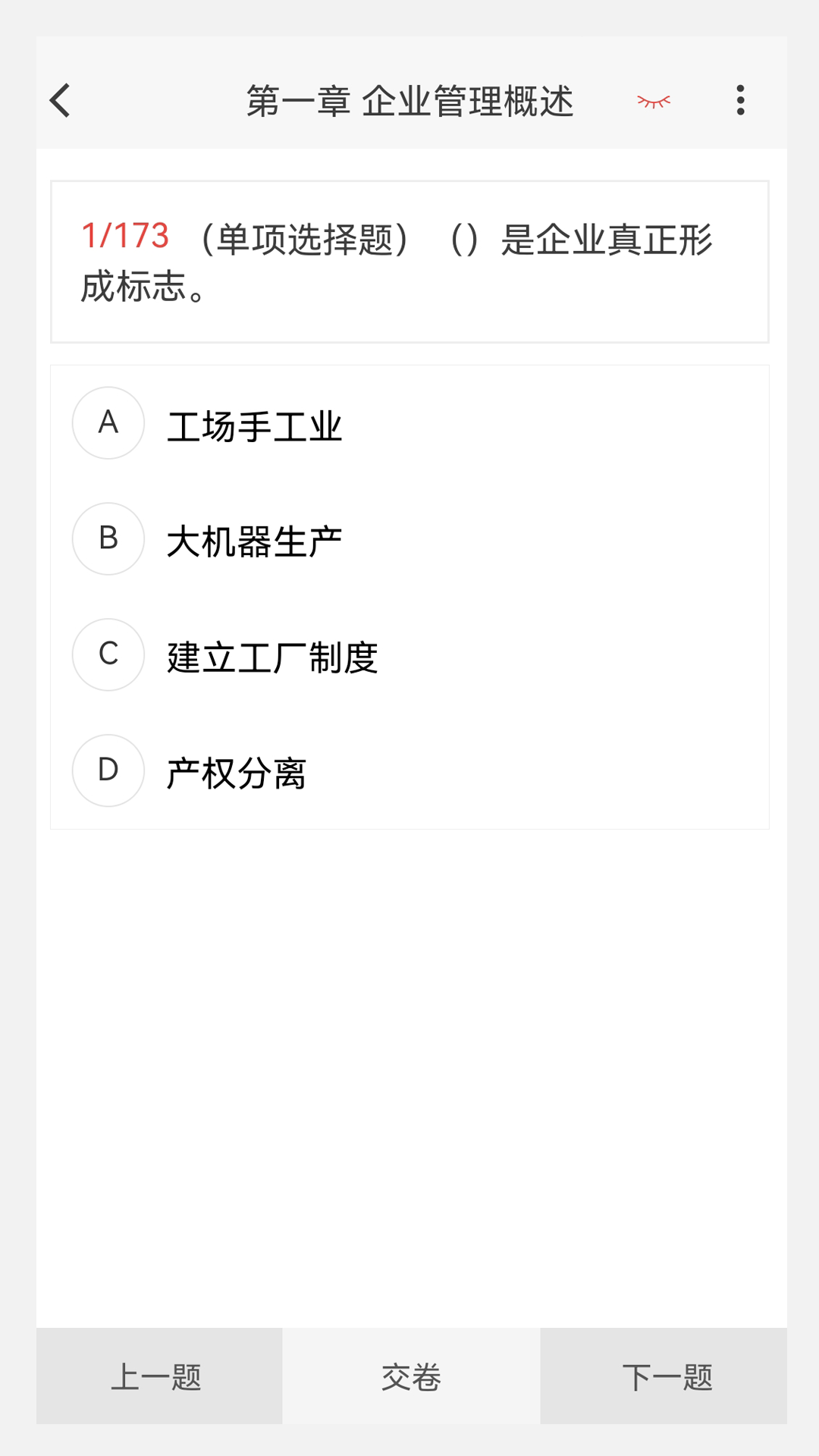Toggle the red closed-eye night mode icon
Screen dimensions: 819x1456
(654, 101)
